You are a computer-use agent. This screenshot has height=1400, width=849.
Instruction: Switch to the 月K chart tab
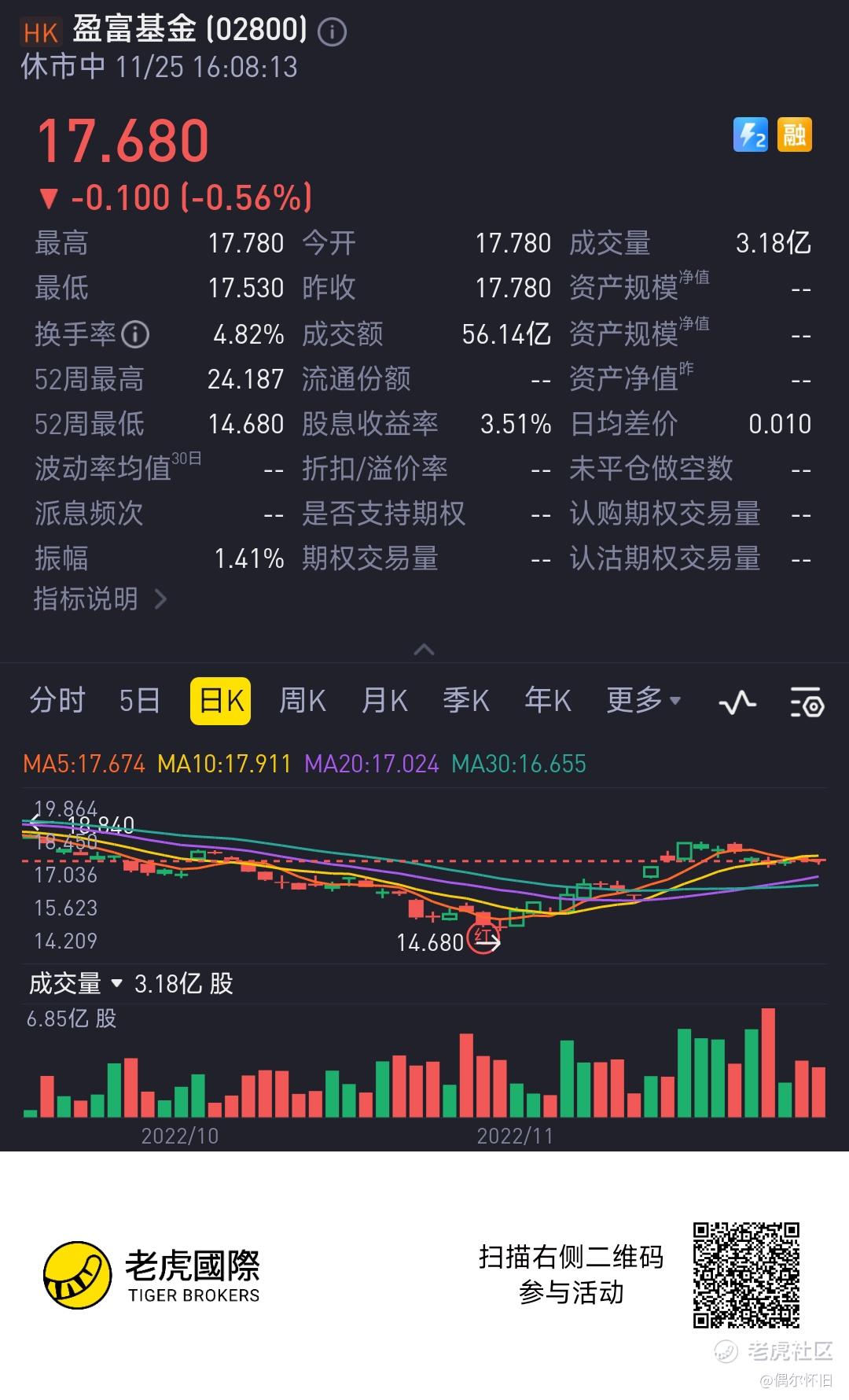point(384,700)
